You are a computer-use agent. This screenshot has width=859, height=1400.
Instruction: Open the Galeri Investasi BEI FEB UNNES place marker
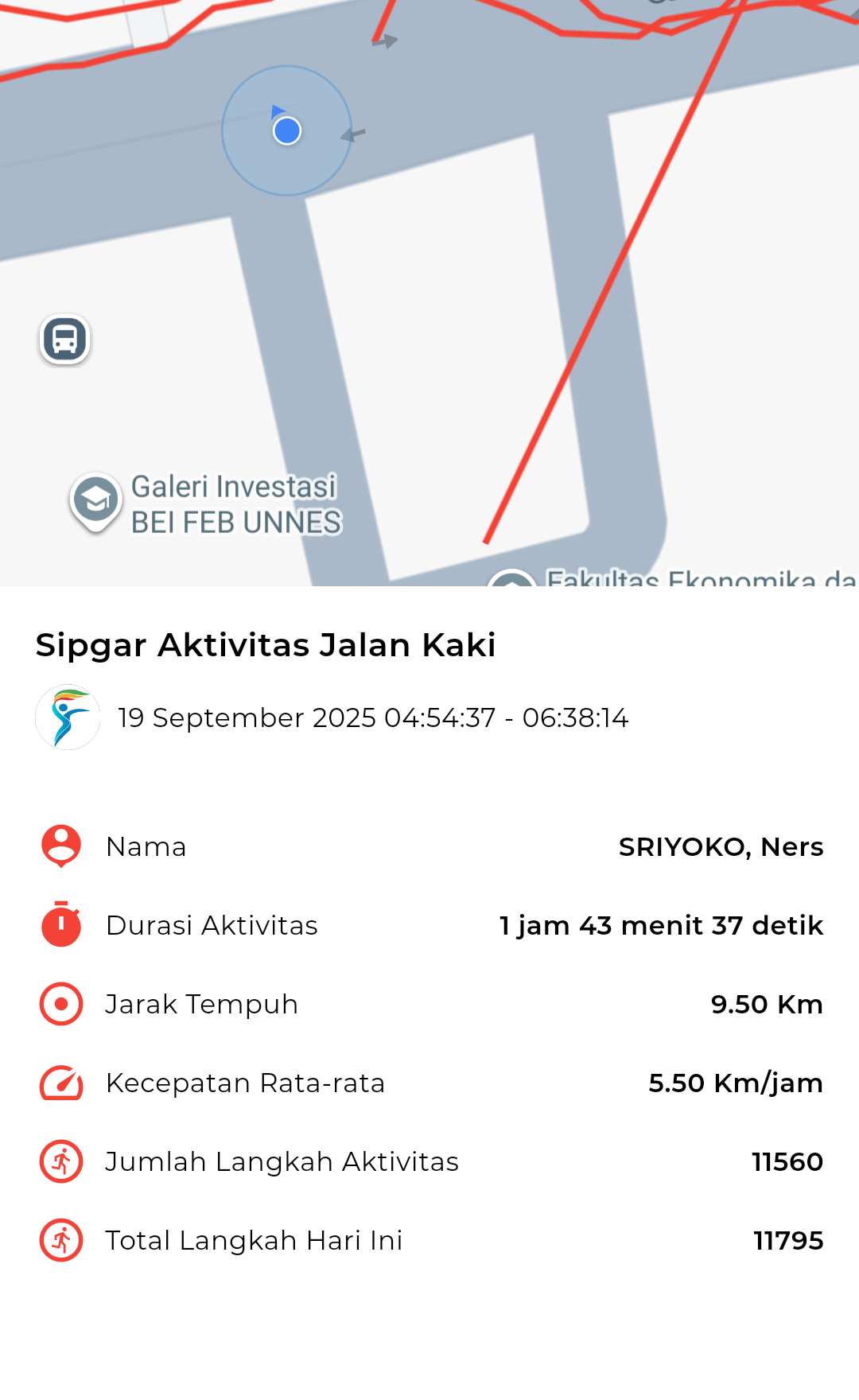tap(96, 501)
